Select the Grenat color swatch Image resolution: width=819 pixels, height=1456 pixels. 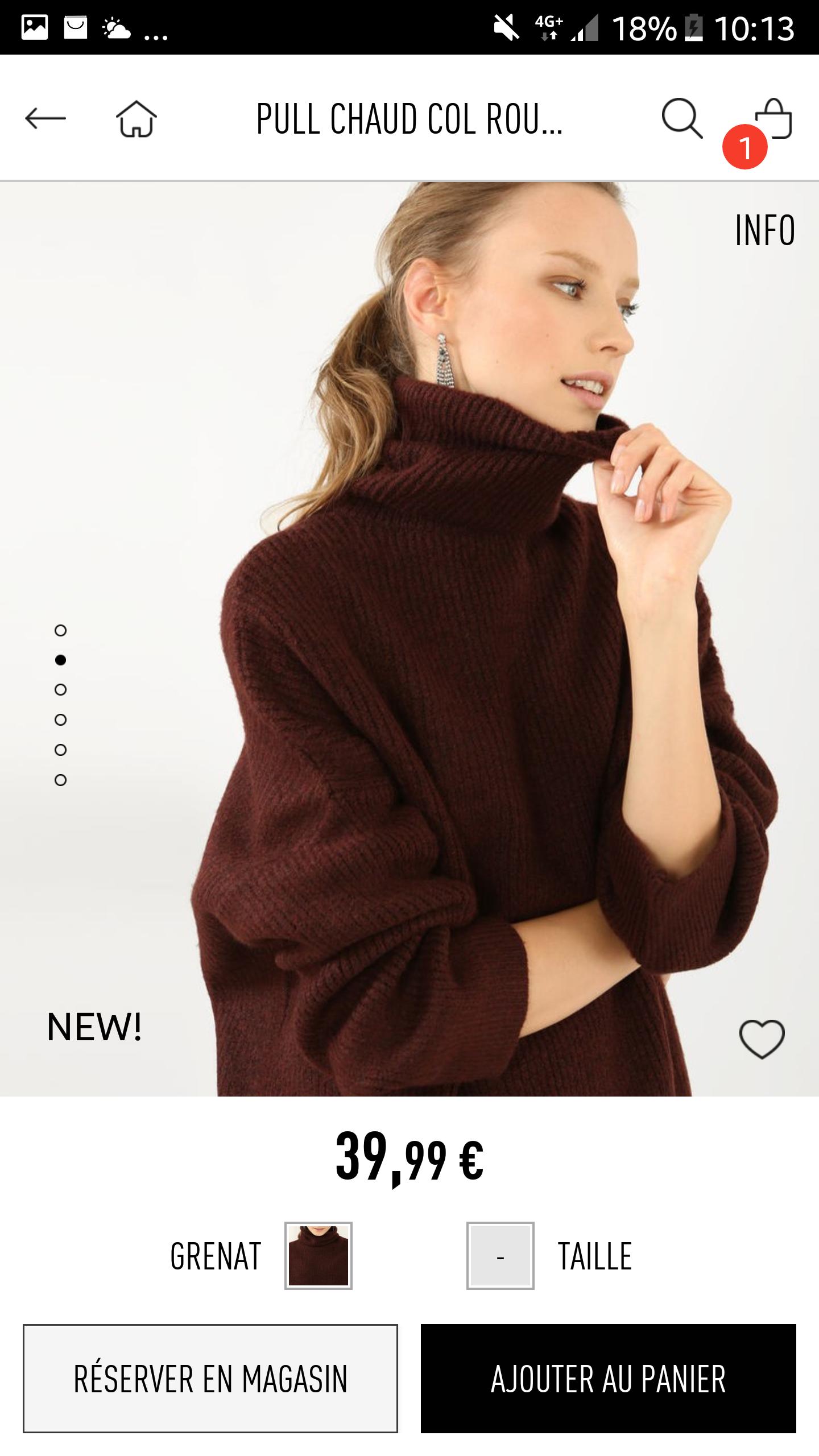(x=318, y=1256)
